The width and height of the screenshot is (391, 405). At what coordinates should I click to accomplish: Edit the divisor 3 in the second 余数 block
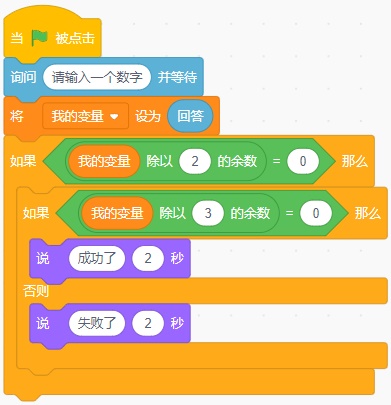[x=208, y=213]
